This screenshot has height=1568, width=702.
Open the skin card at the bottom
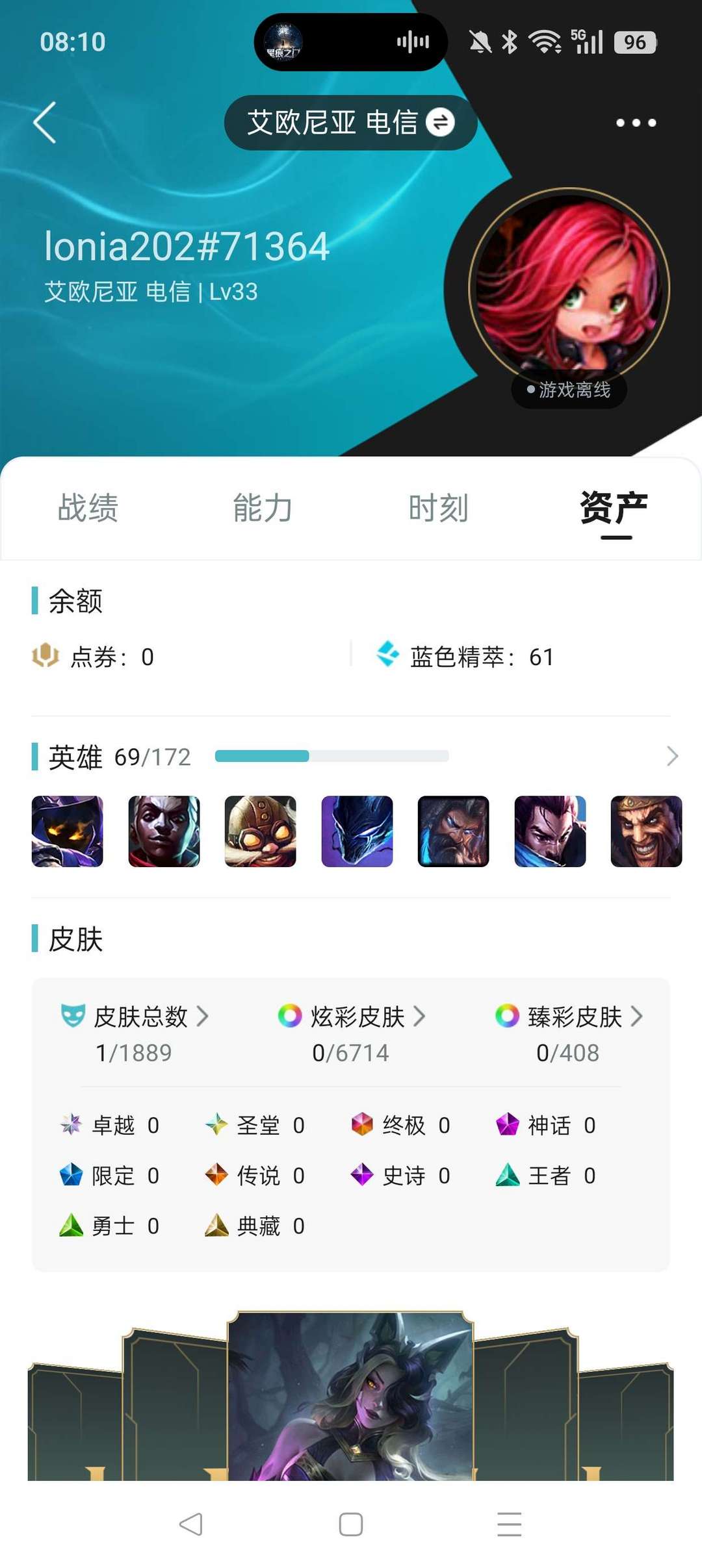[350, 1397]
